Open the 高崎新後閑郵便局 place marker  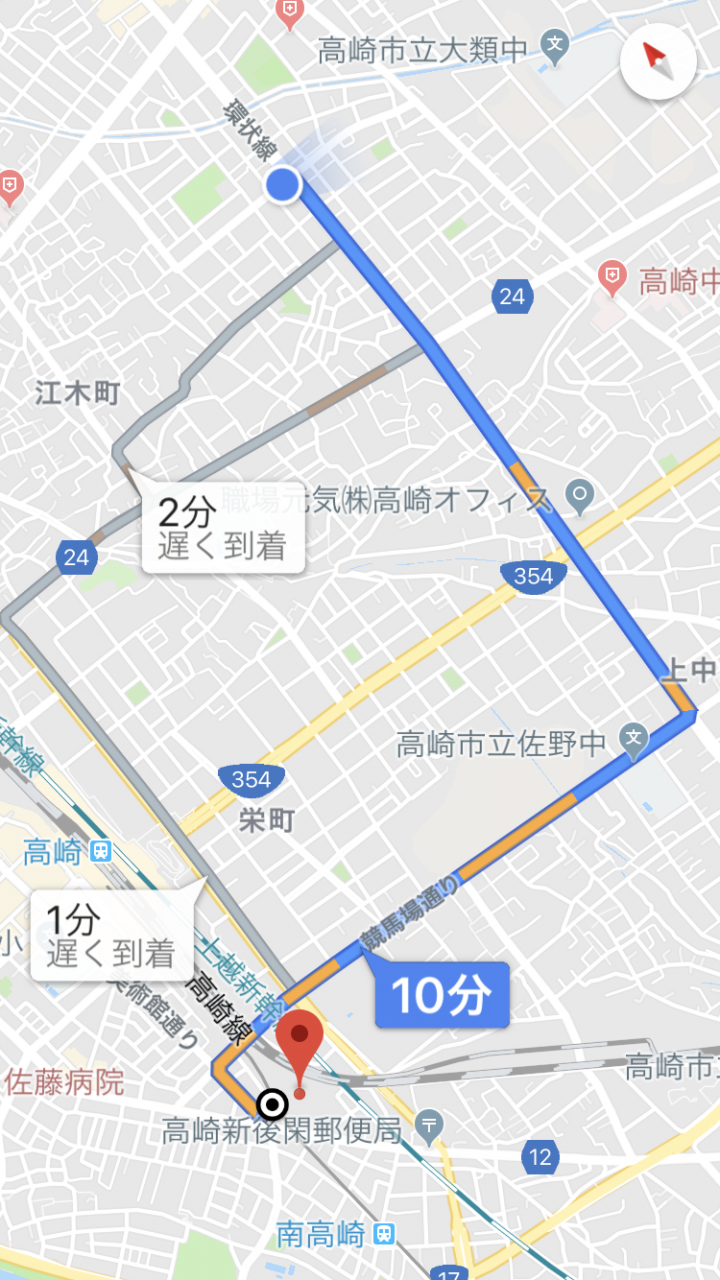point(430,1123)
